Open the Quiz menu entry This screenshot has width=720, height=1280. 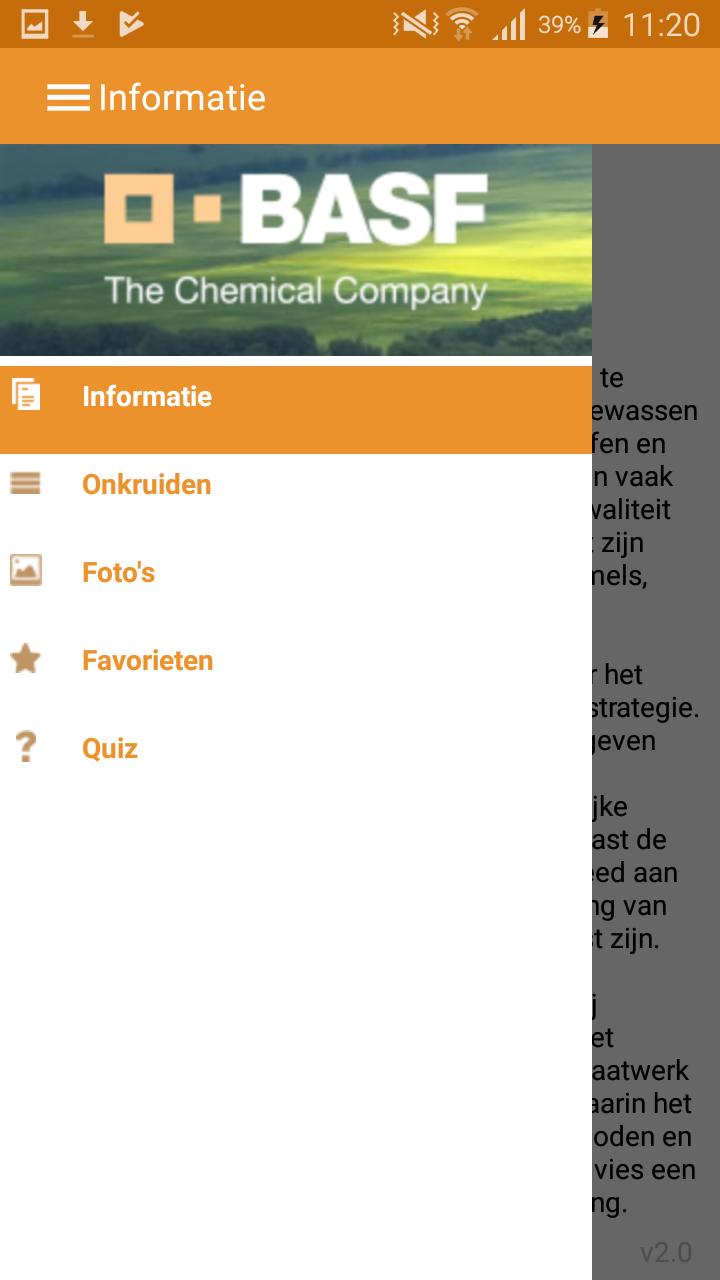(x=110, y=747)
